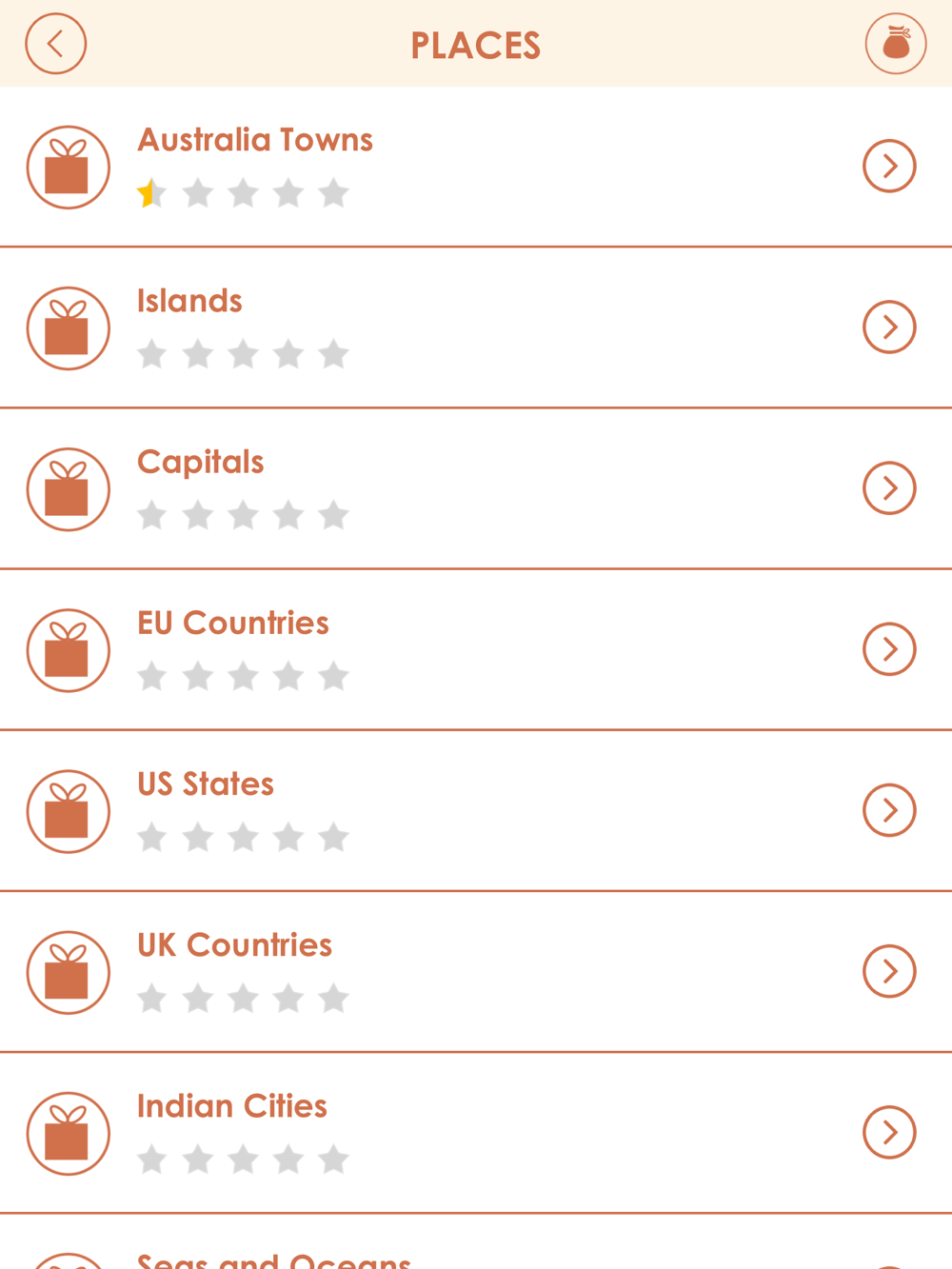Select the Islands category
This screenshot has width=952, height=1269.
click(x=189, y=301)
